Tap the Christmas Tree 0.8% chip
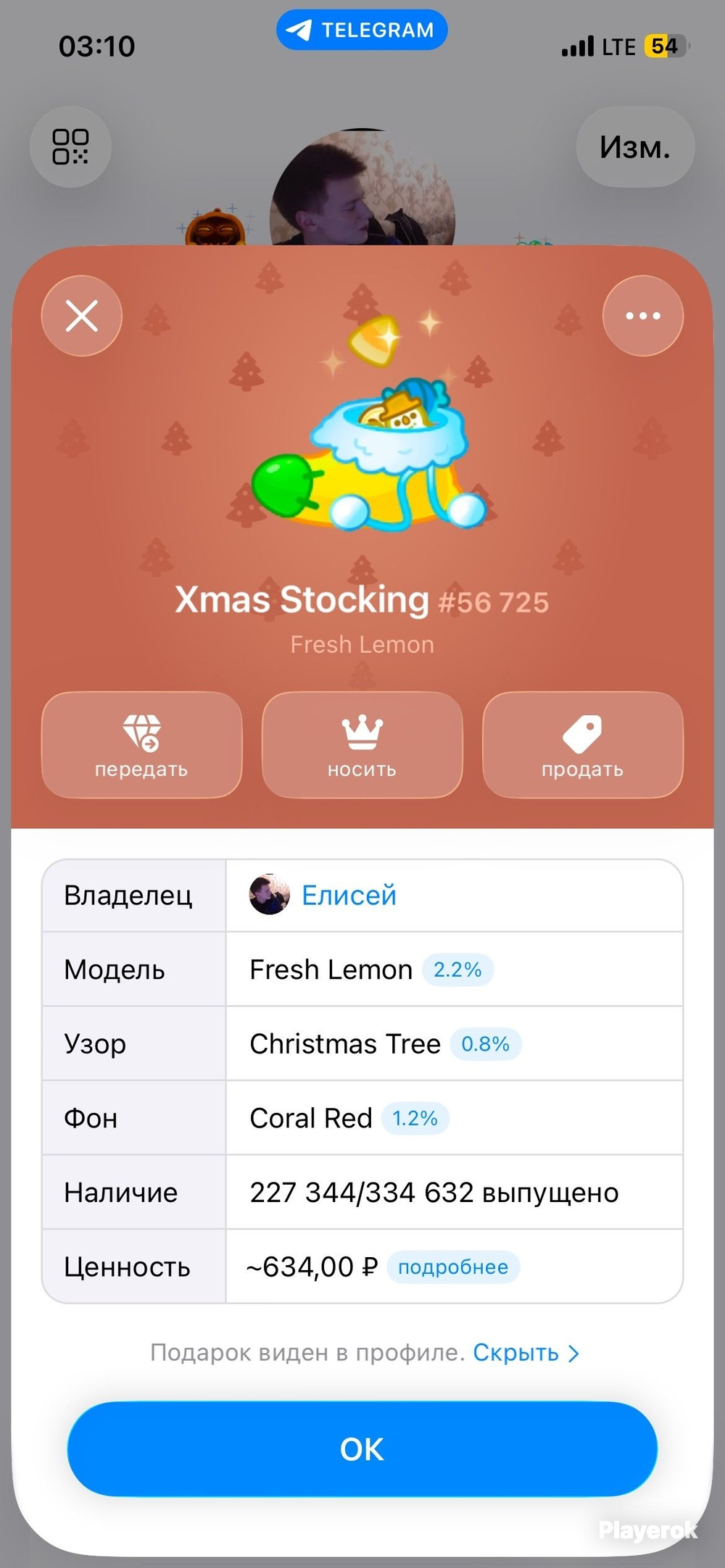Image resolution: width=725 pixels, height=1568 pixels. 486,1044
